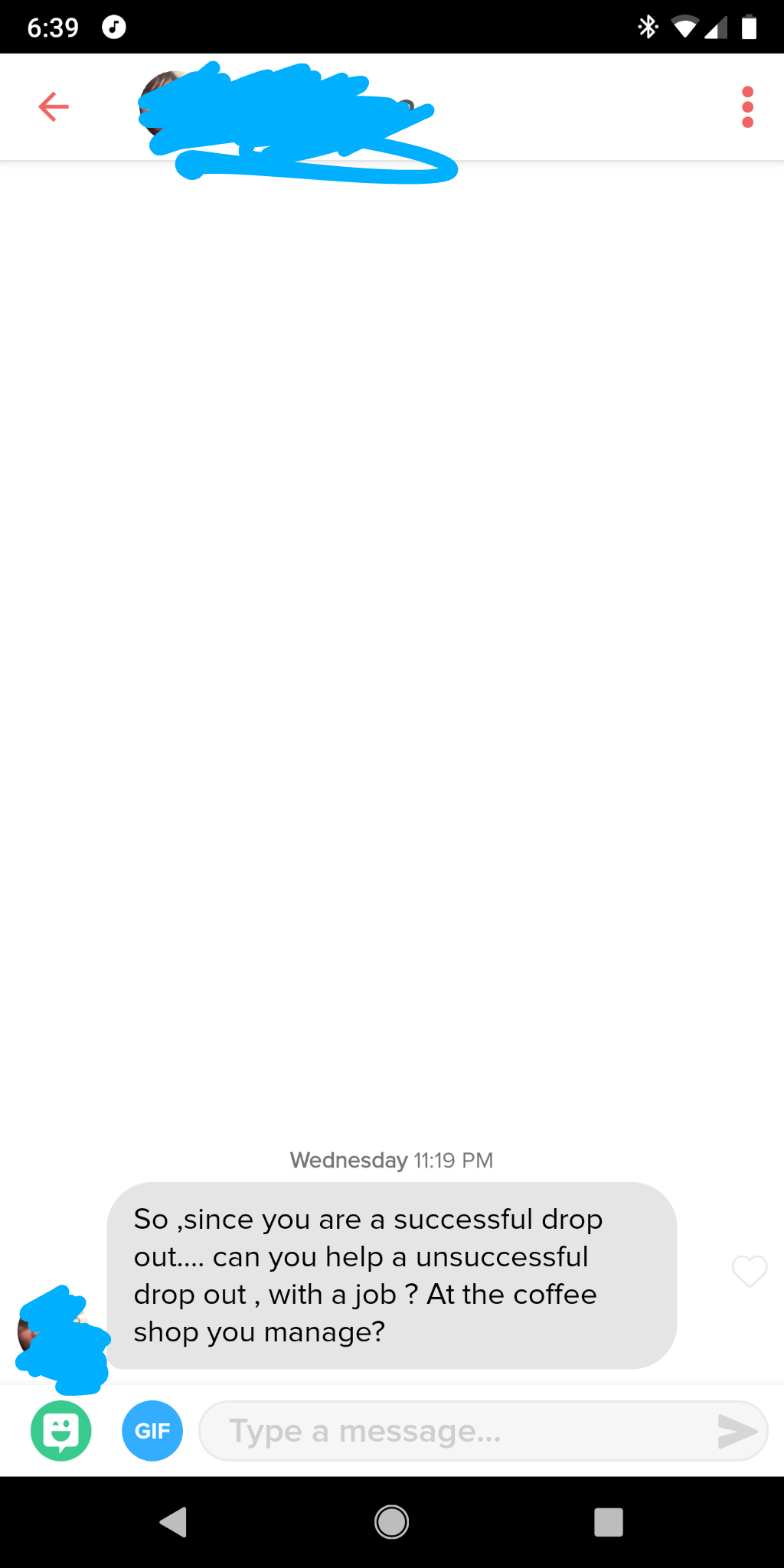This screenshot has height=1568, width=784.
Task: Open the three-dot overflow menu
Action: (747, 106)
